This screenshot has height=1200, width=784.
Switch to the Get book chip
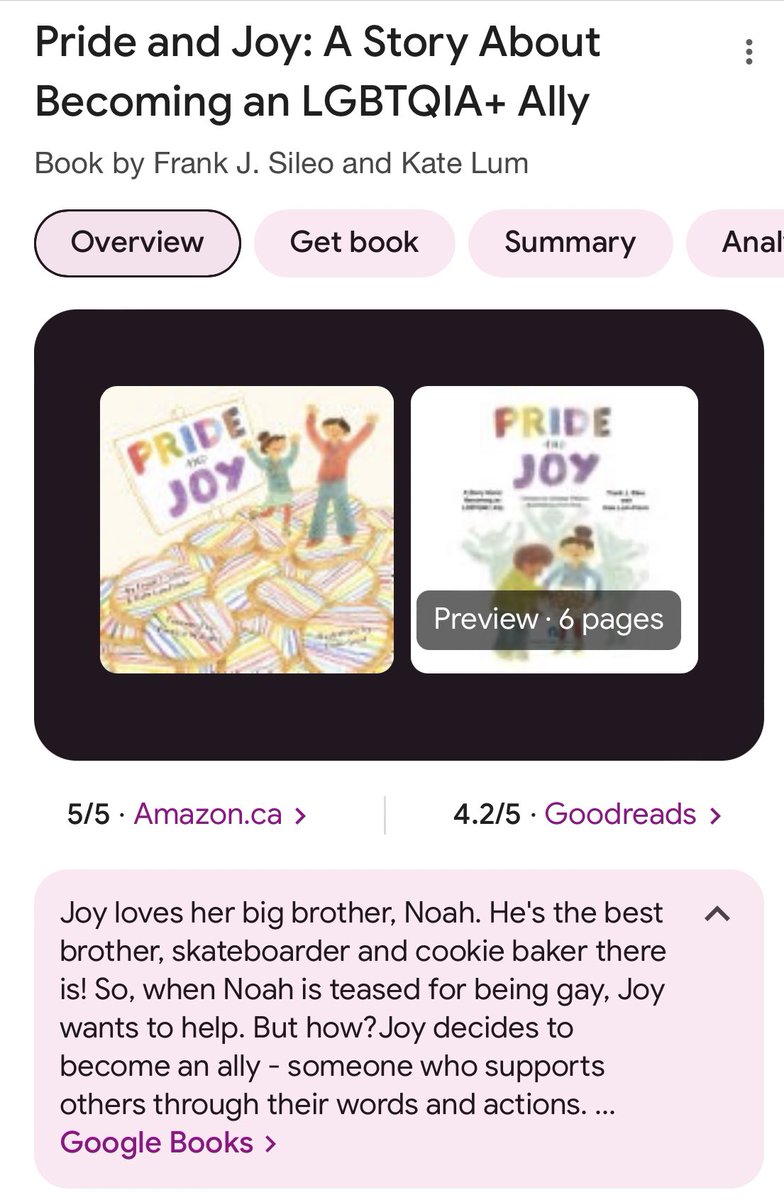(354, 242)
